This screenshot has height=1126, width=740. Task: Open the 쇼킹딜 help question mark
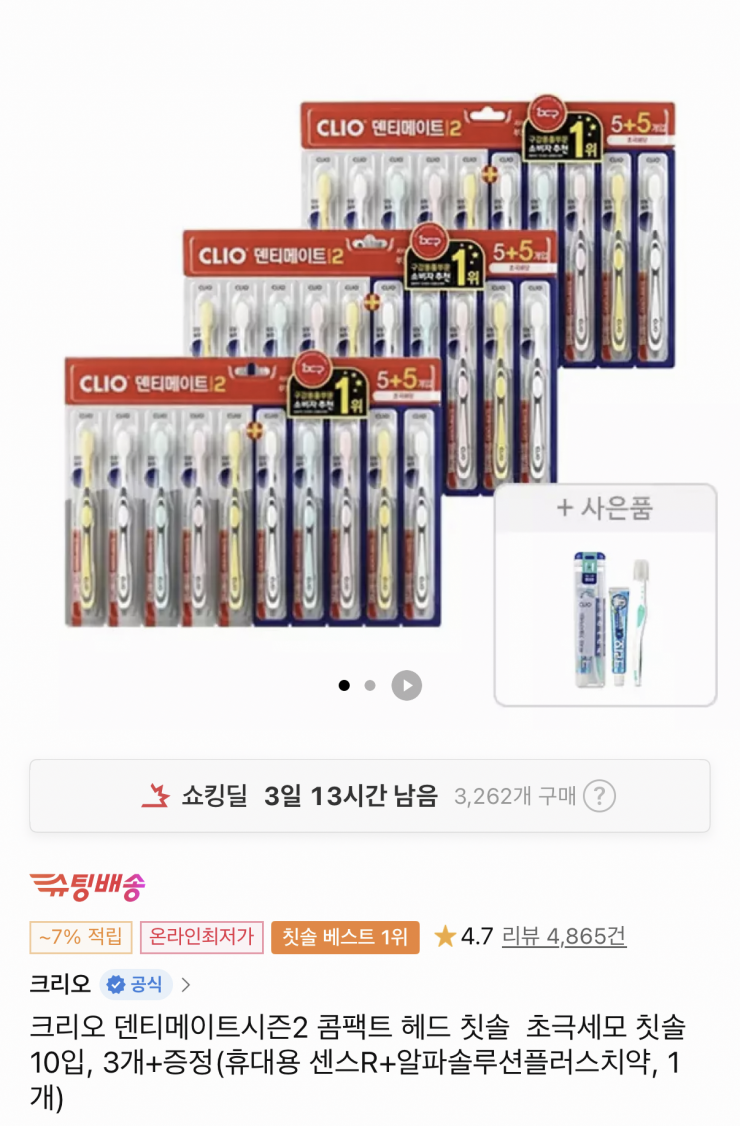click(x=599, y=796)
